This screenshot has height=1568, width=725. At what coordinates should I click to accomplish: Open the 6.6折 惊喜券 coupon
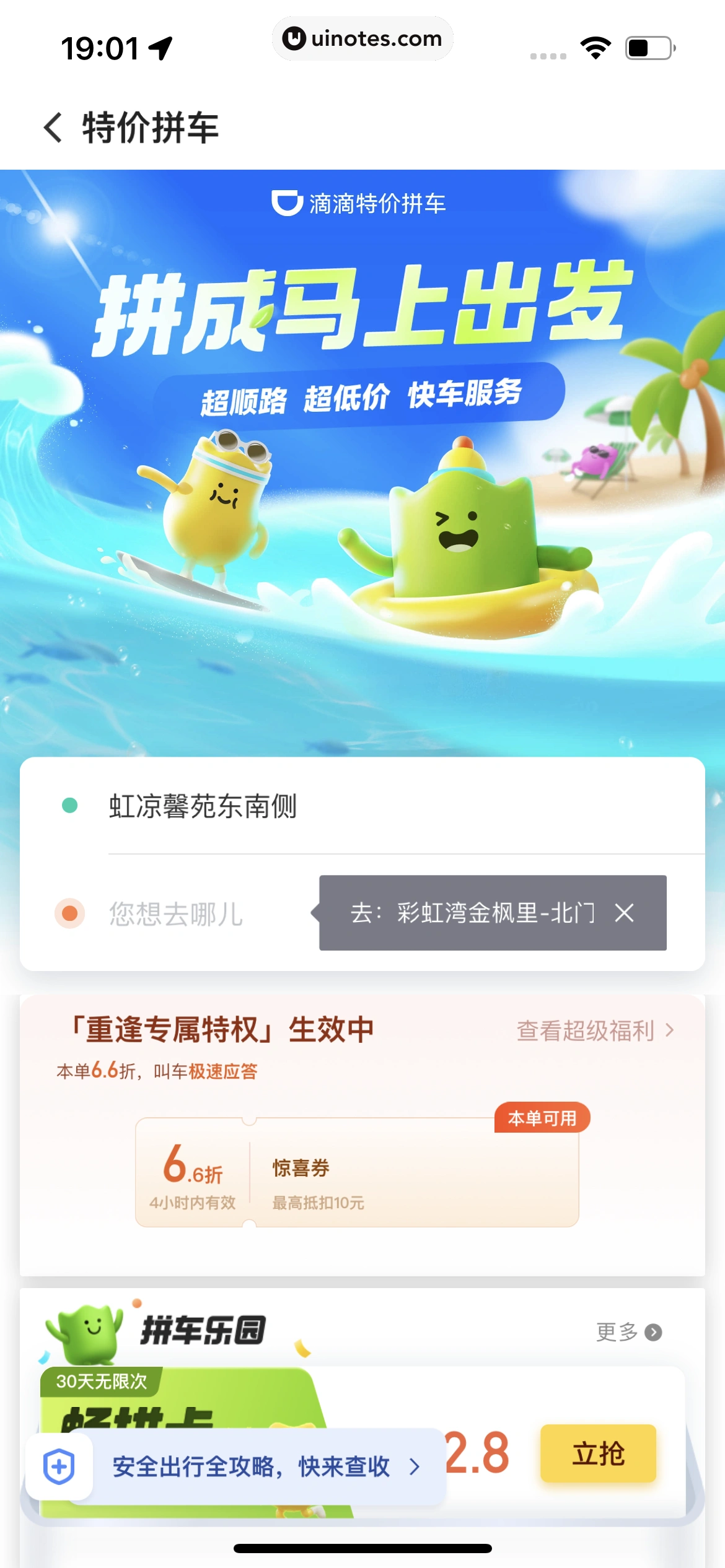tap(356, 1173)
